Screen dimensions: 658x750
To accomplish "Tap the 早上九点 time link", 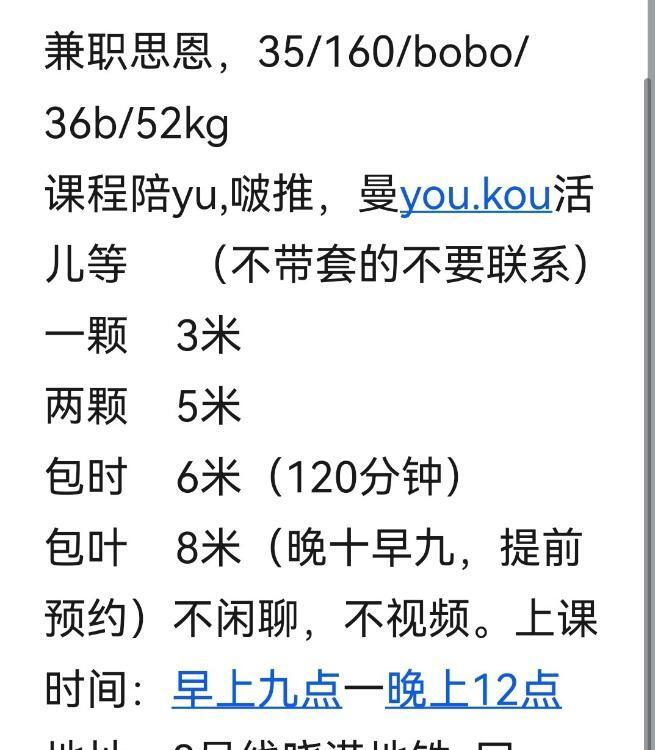I will [257, 689].
